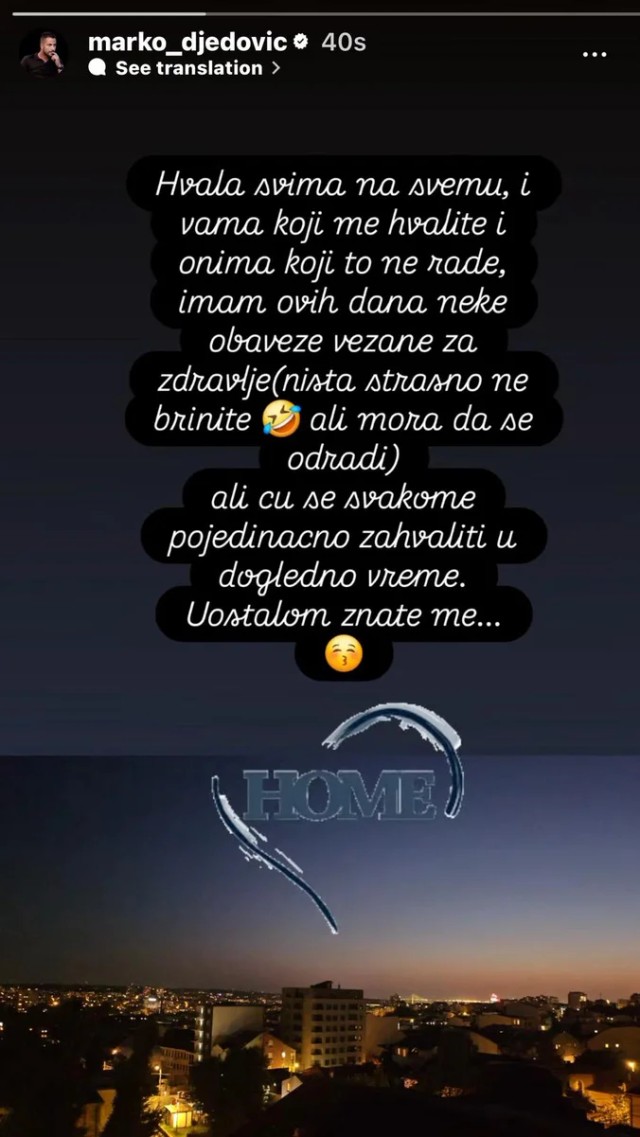Viewport: 640px width, 1137px height.
Task: Open the marko_djedovic username link
Action: click(x=187, y=41)
